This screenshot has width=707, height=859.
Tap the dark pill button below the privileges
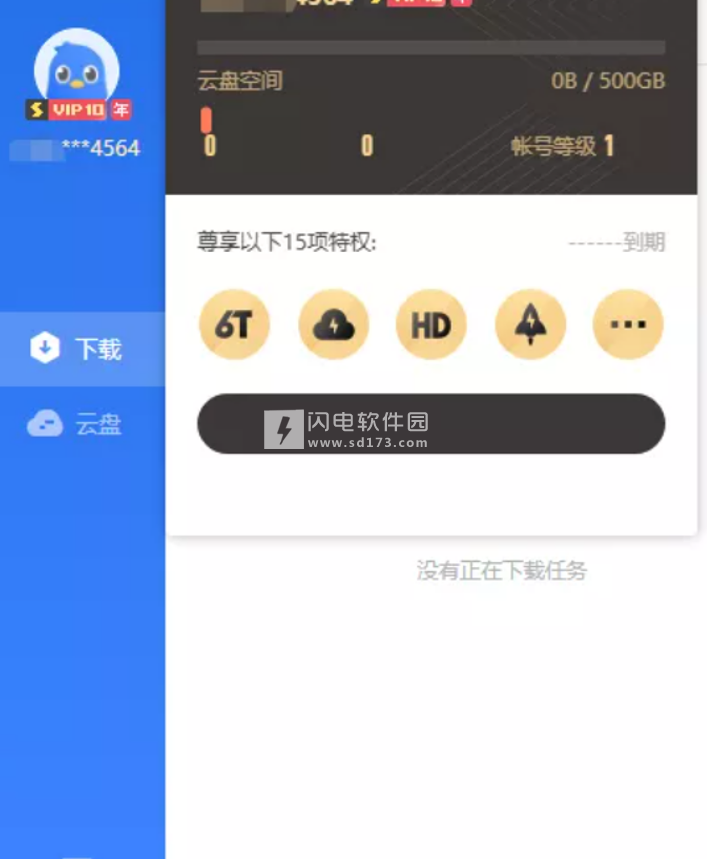pos(431,424)
